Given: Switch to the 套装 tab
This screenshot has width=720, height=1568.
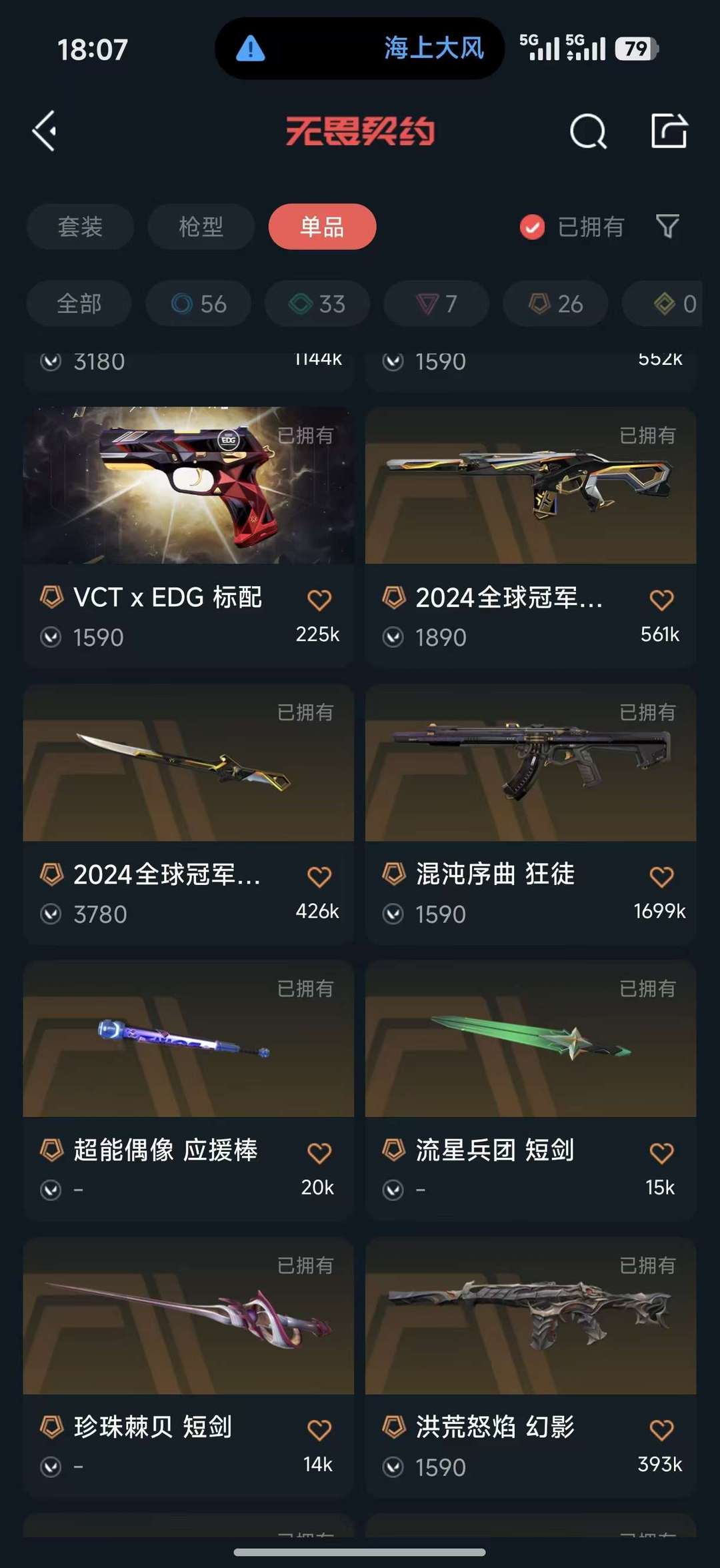Looking at the screenshot, I should pyautogui.click(x=80, y=227).
